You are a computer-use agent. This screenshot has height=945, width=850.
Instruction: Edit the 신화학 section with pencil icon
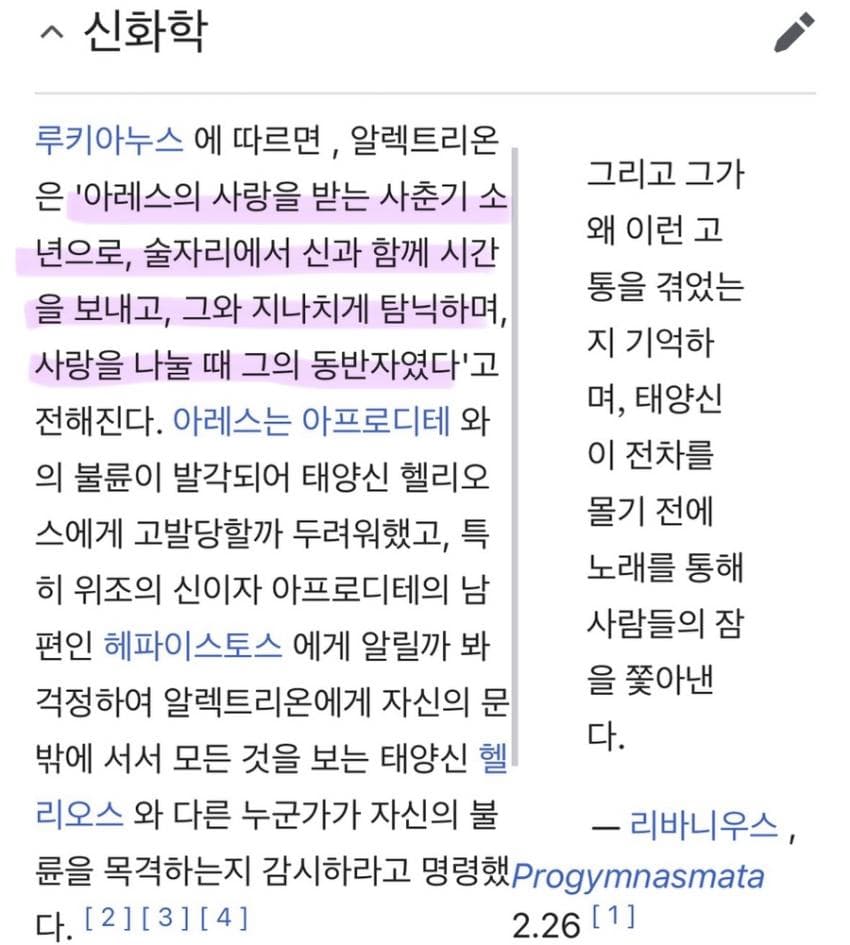pos(794,33)
